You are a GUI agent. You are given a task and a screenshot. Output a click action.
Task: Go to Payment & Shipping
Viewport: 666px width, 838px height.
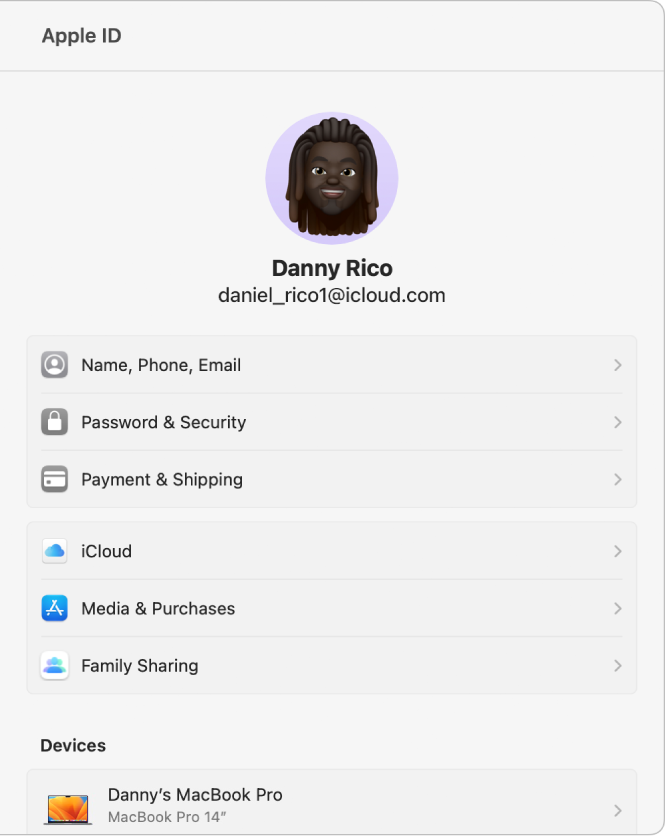coord(331,479)
